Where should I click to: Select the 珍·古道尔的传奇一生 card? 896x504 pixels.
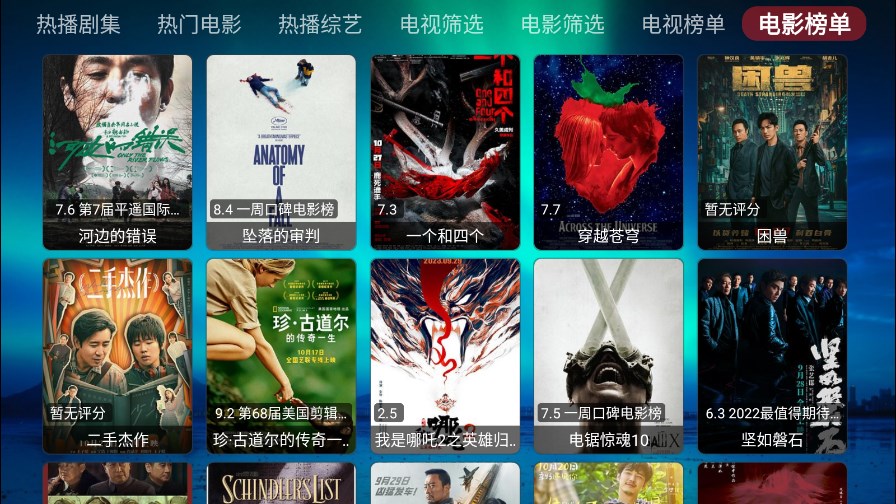(x=281, y=356)
